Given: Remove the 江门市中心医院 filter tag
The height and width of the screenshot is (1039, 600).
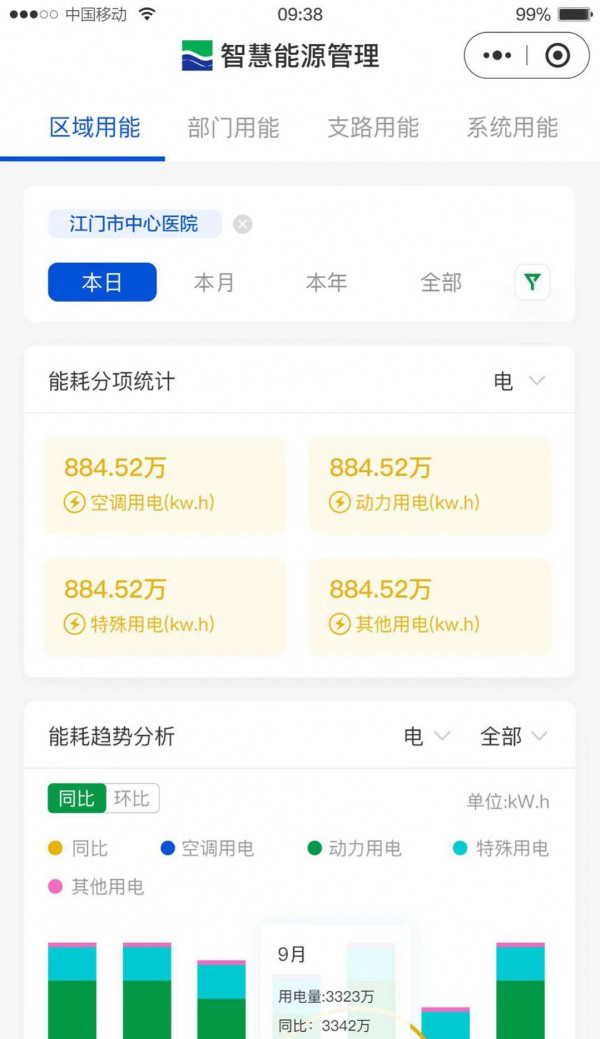Looking at the screenshot, I should click(243, 225).
